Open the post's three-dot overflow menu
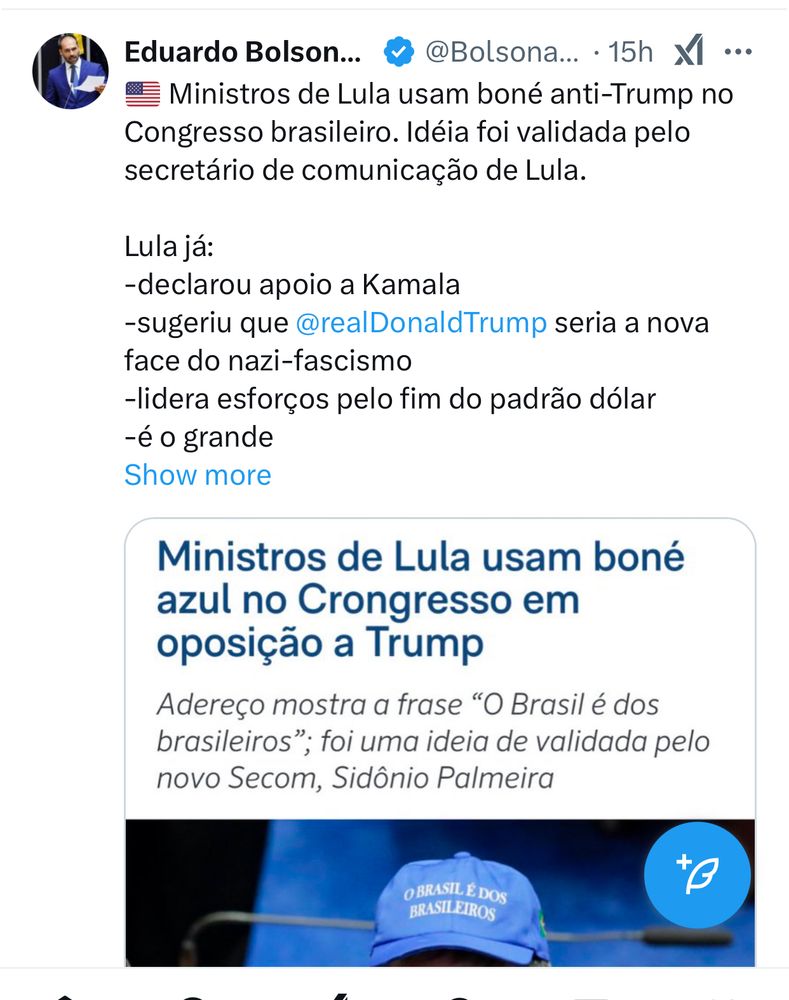Viewport: 789px width, 1000px height. [738, 50]
